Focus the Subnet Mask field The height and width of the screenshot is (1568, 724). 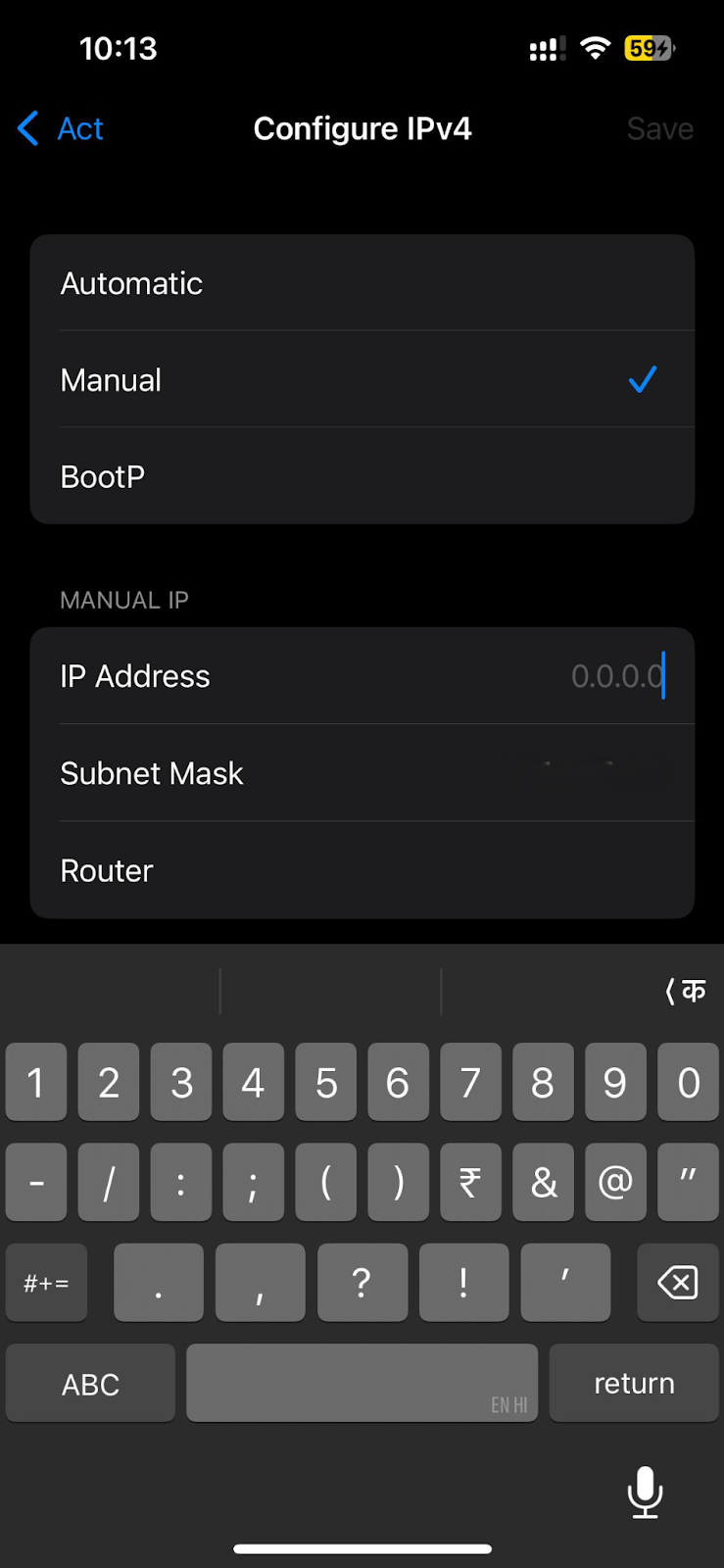[x=362, y=773]
